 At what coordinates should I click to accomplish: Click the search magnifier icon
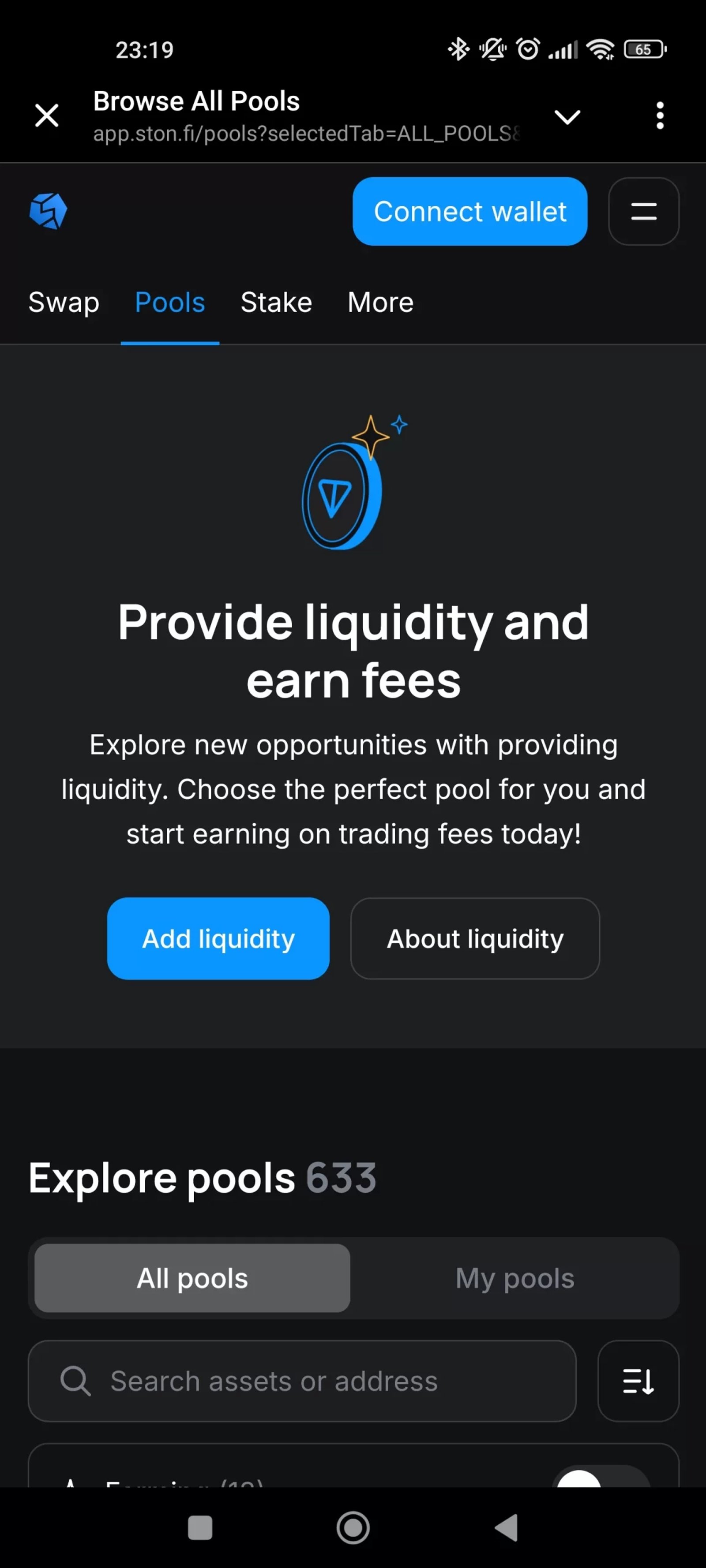(x=75, y=1381)
